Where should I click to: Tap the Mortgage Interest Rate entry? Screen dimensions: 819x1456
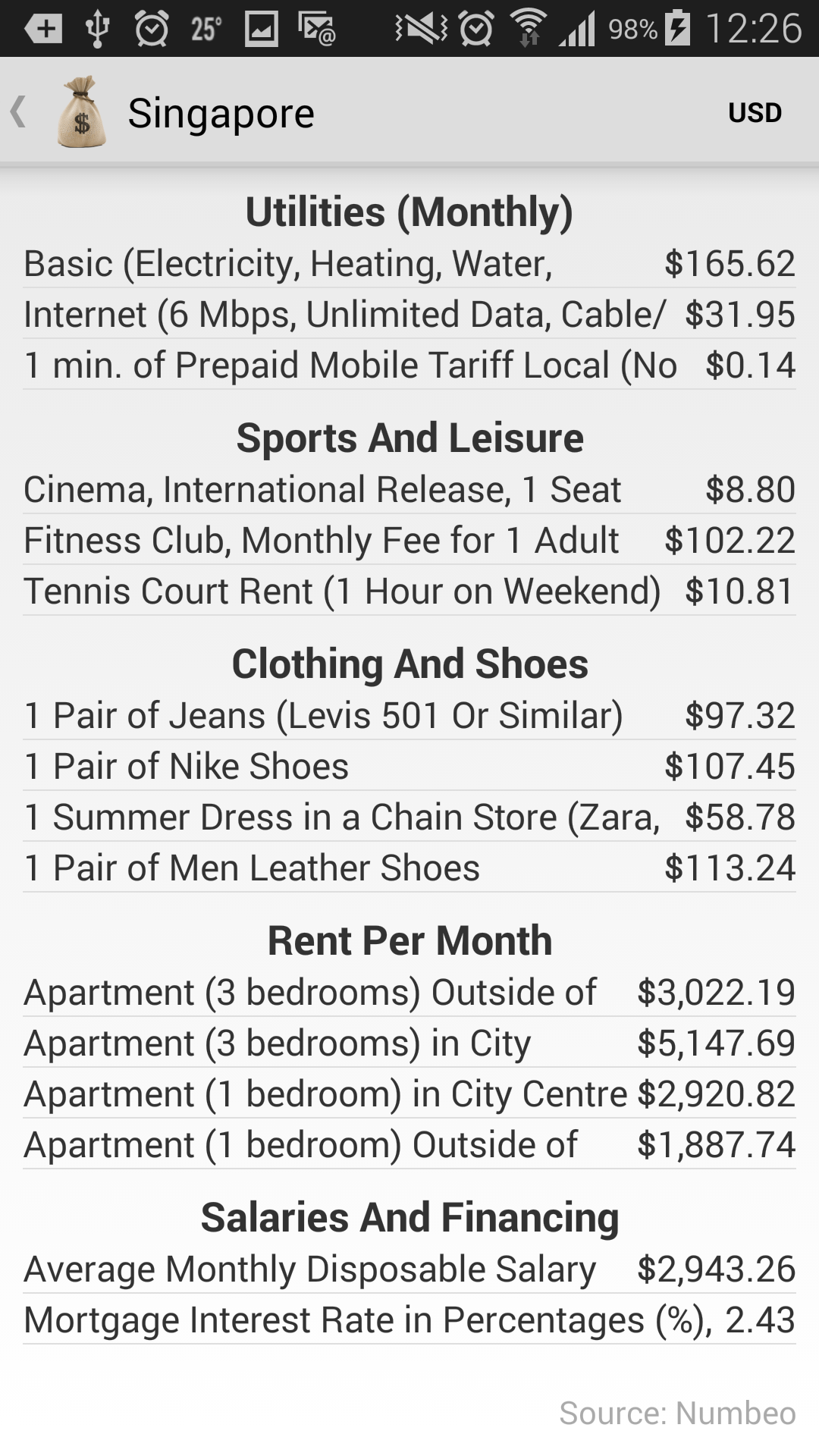point(409,1319)
